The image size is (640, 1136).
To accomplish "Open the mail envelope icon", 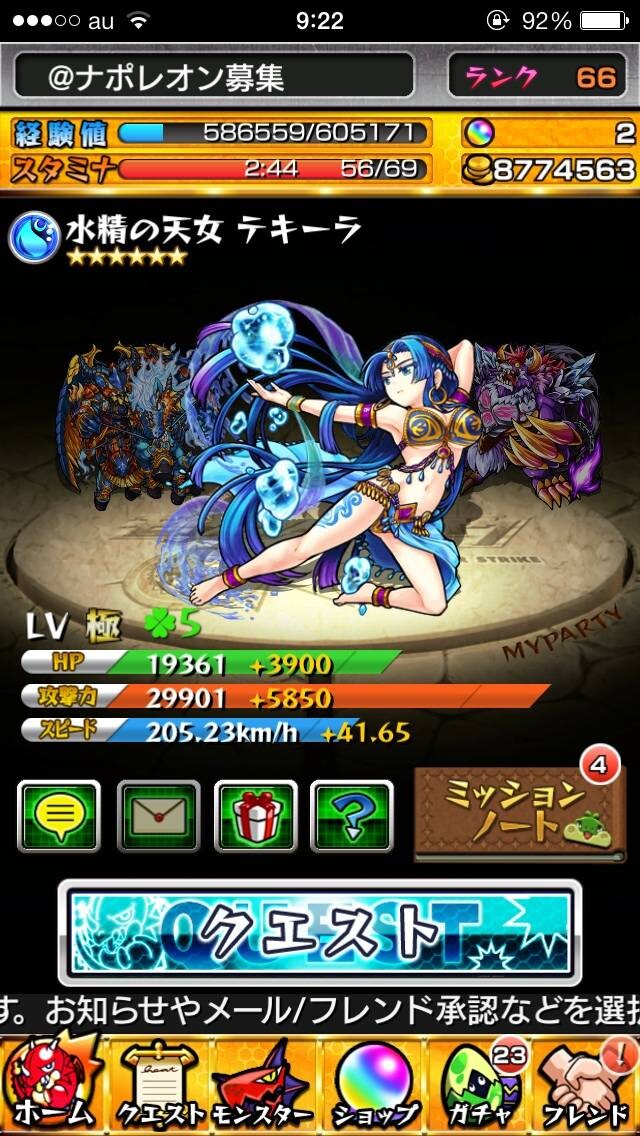I will (x=158, y=815).
